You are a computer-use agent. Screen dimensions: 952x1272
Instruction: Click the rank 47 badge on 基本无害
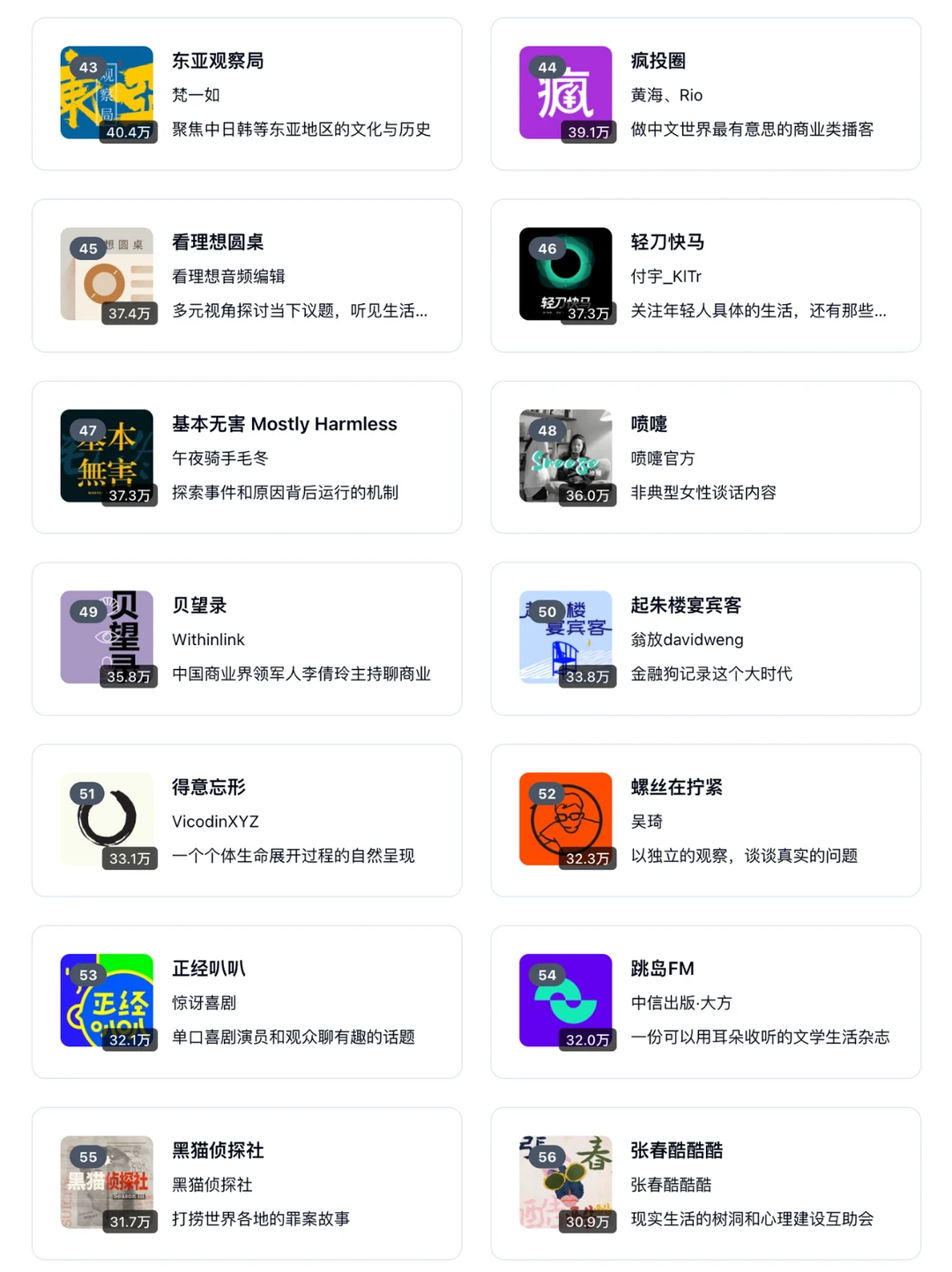[x=87, y=430]
